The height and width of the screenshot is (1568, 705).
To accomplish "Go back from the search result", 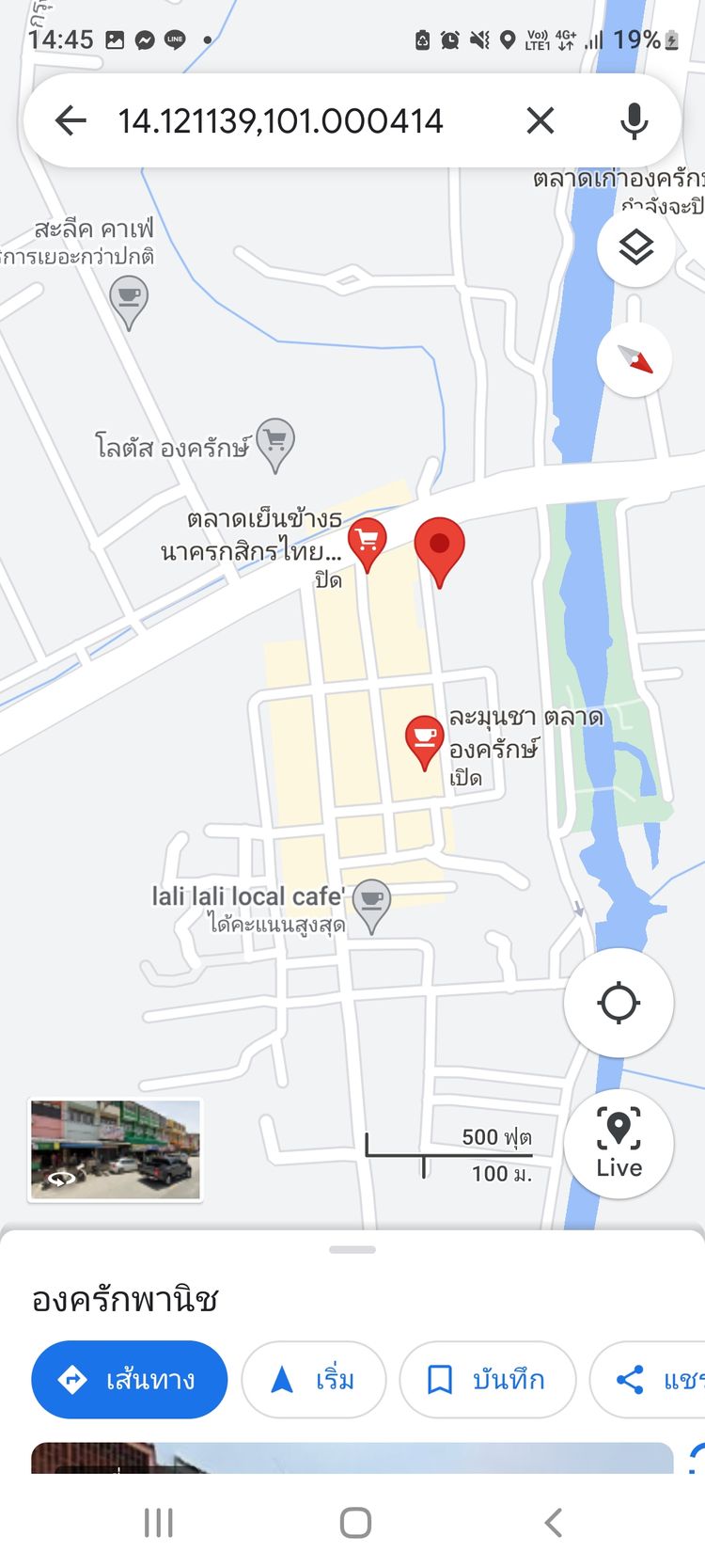I will pyautogui.click(x=70, y=120).
